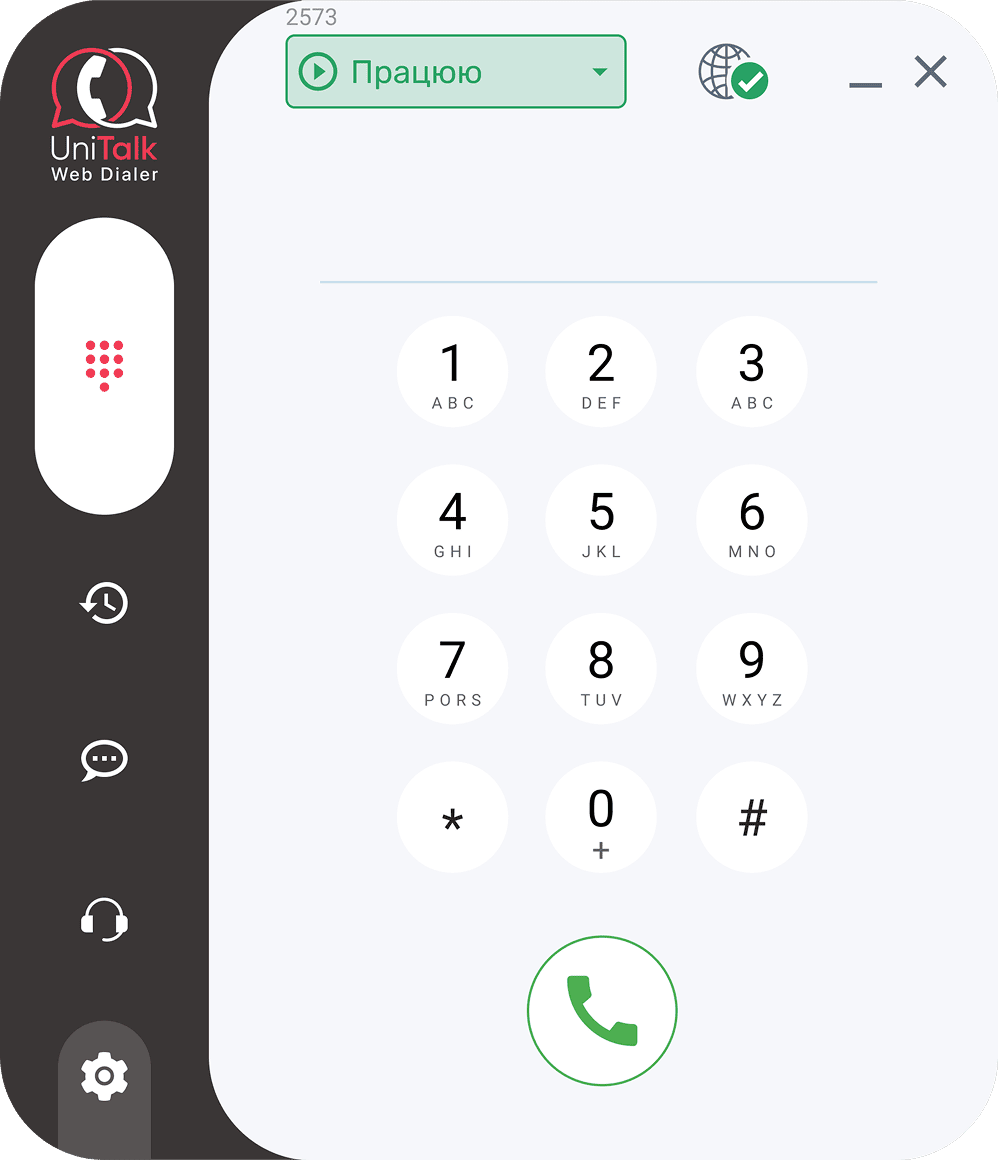Tap the 7 key
Screen dimensions: 998x1160
coord(452,668)
